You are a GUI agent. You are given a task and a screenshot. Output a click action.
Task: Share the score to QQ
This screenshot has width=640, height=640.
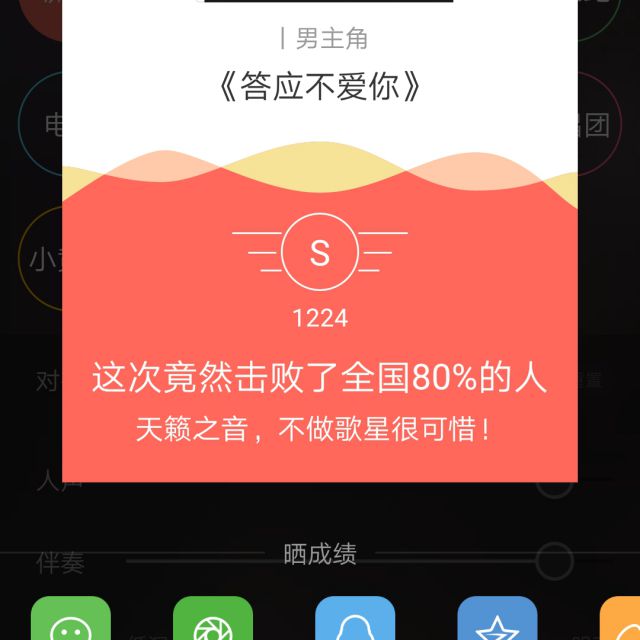(x=355, y=618)
